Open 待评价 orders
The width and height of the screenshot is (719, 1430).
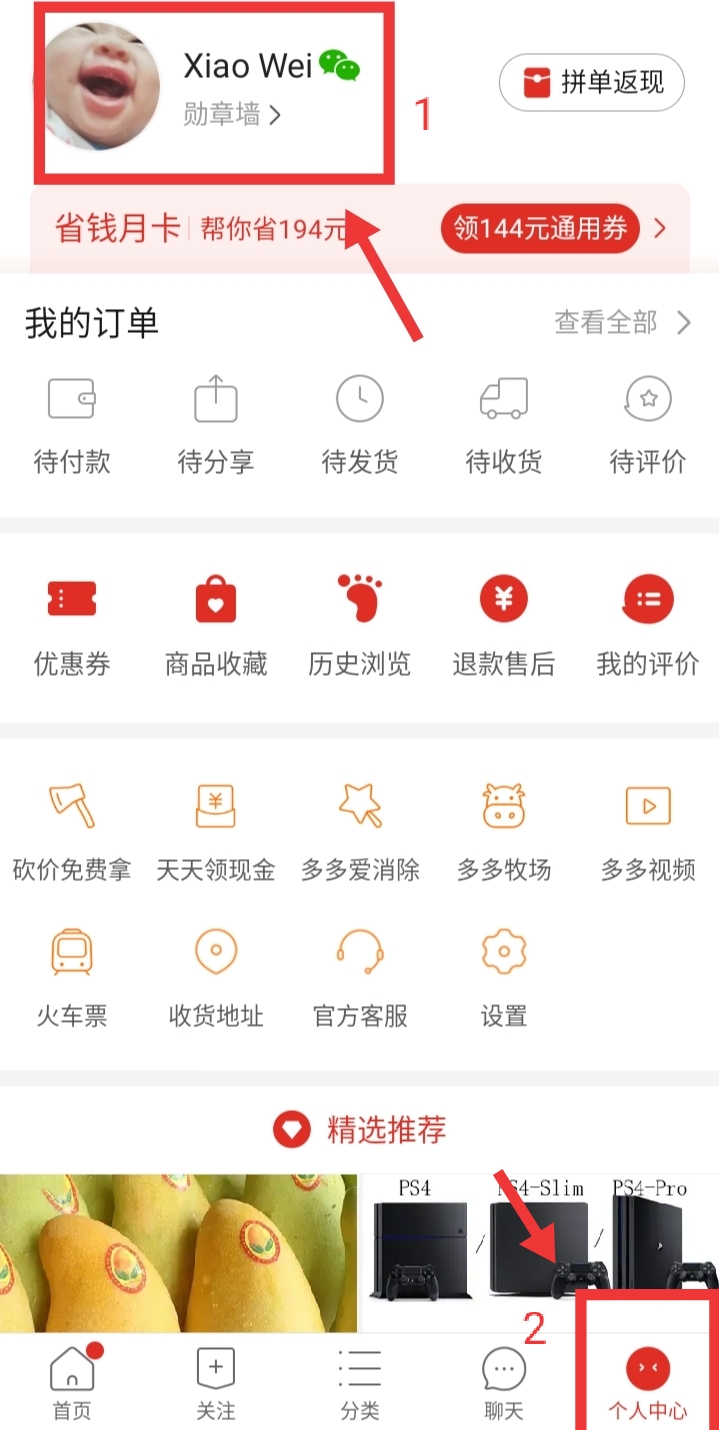click(x=648, y=424)
